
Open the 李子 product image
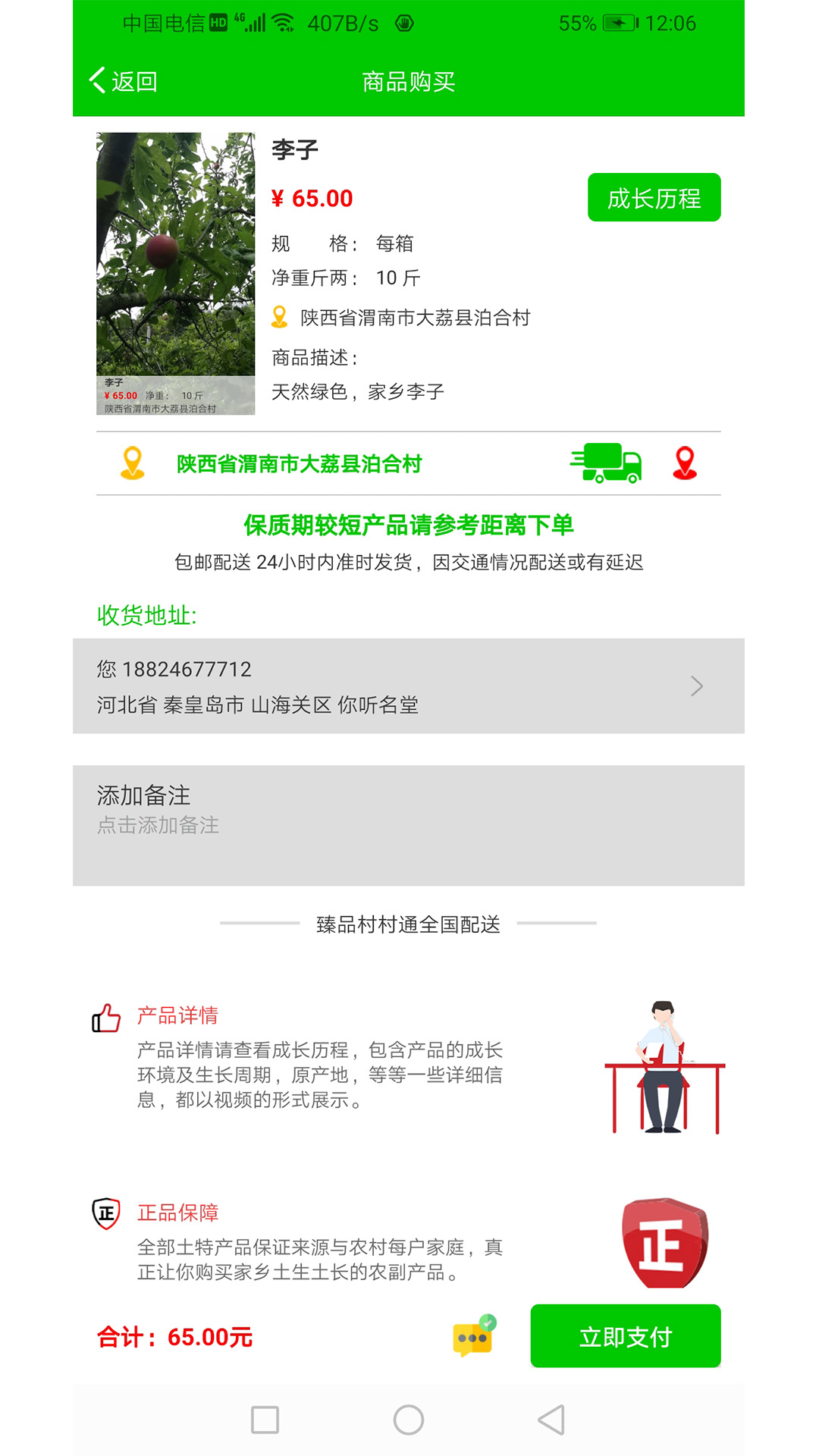[x=175, y=273]
